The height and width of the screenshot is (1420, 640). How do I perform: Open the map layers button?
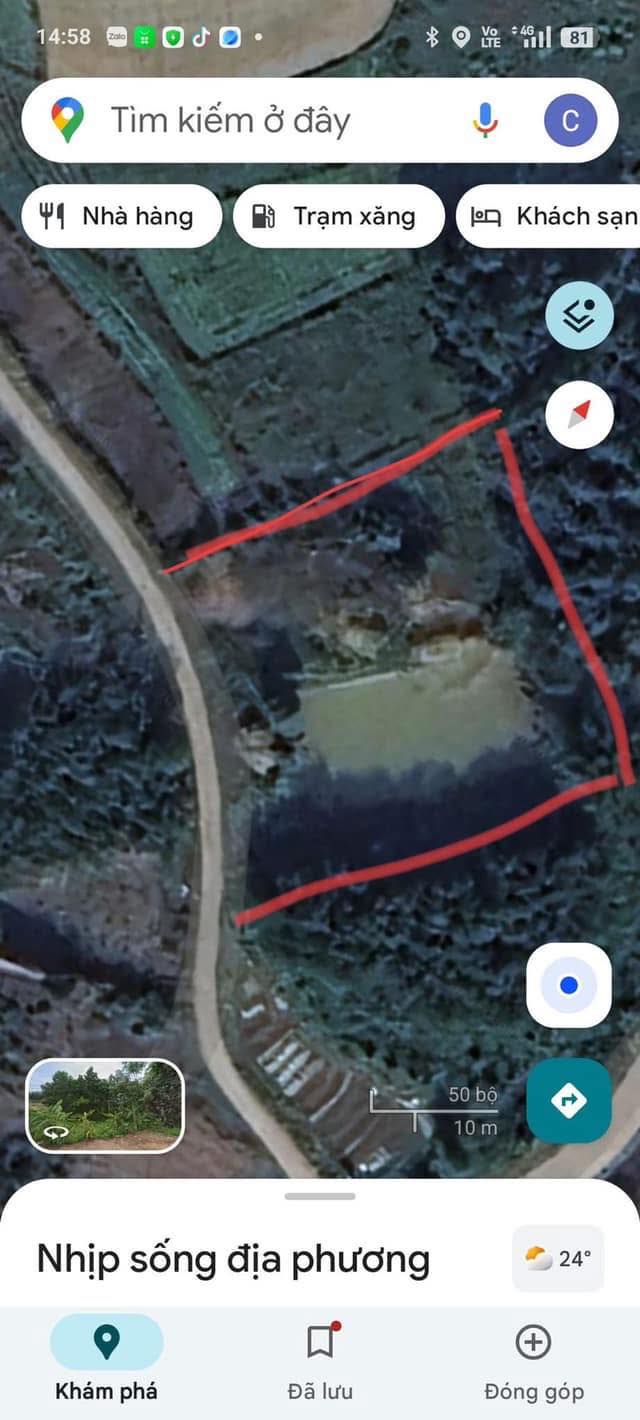point(579,316)
